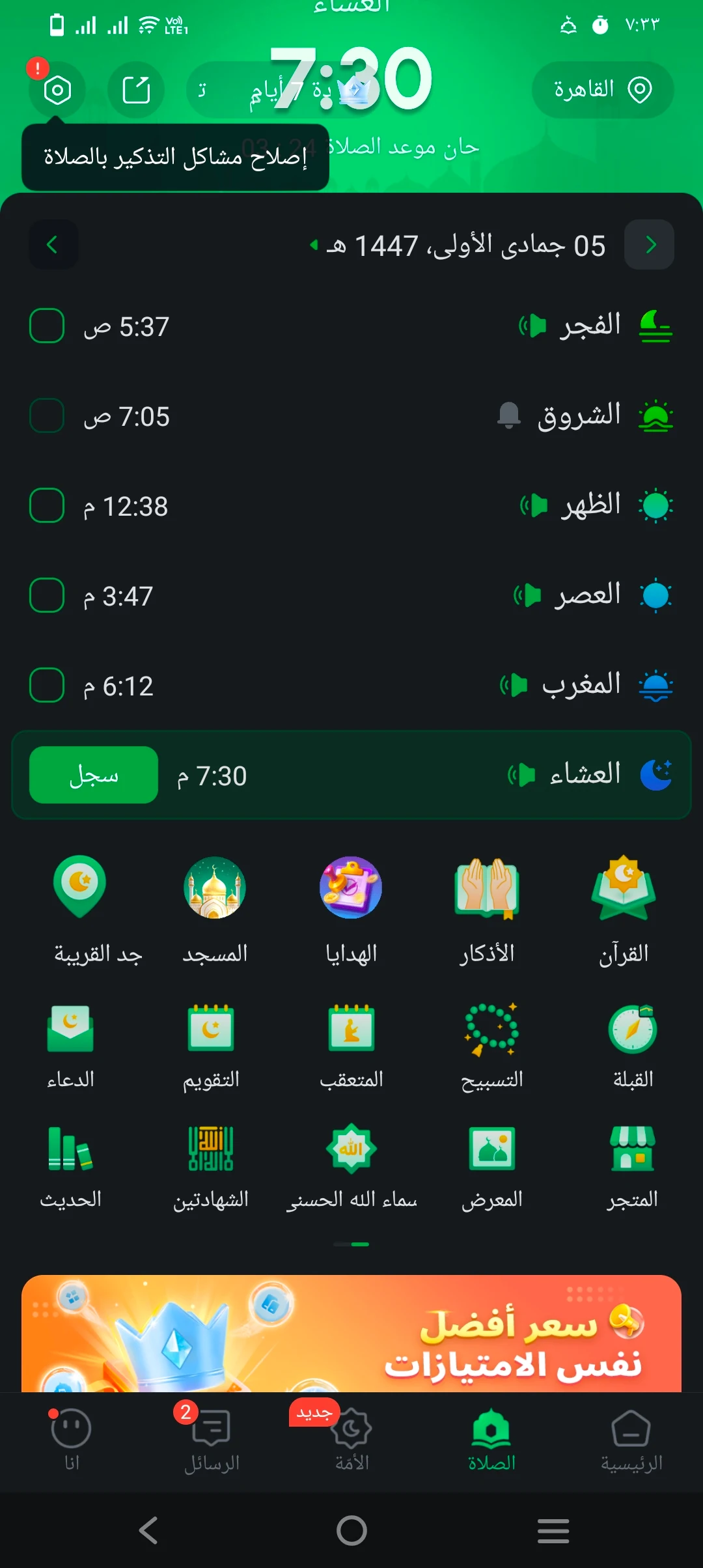Image resolution: width=703 pixels, height=1568 pixels.
Task: Tap the system back button
Action: [148, 1530]
